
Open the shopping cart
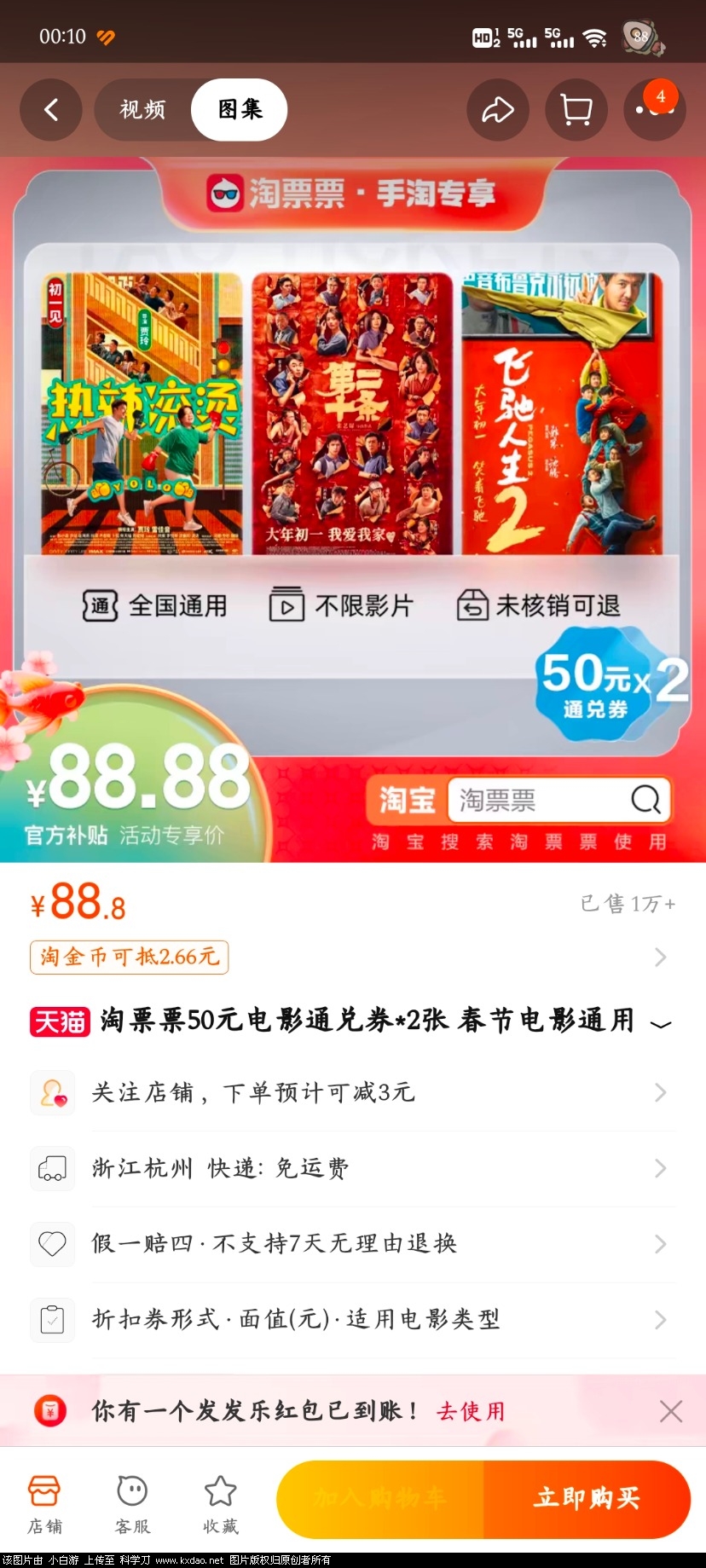pos(576,110)
